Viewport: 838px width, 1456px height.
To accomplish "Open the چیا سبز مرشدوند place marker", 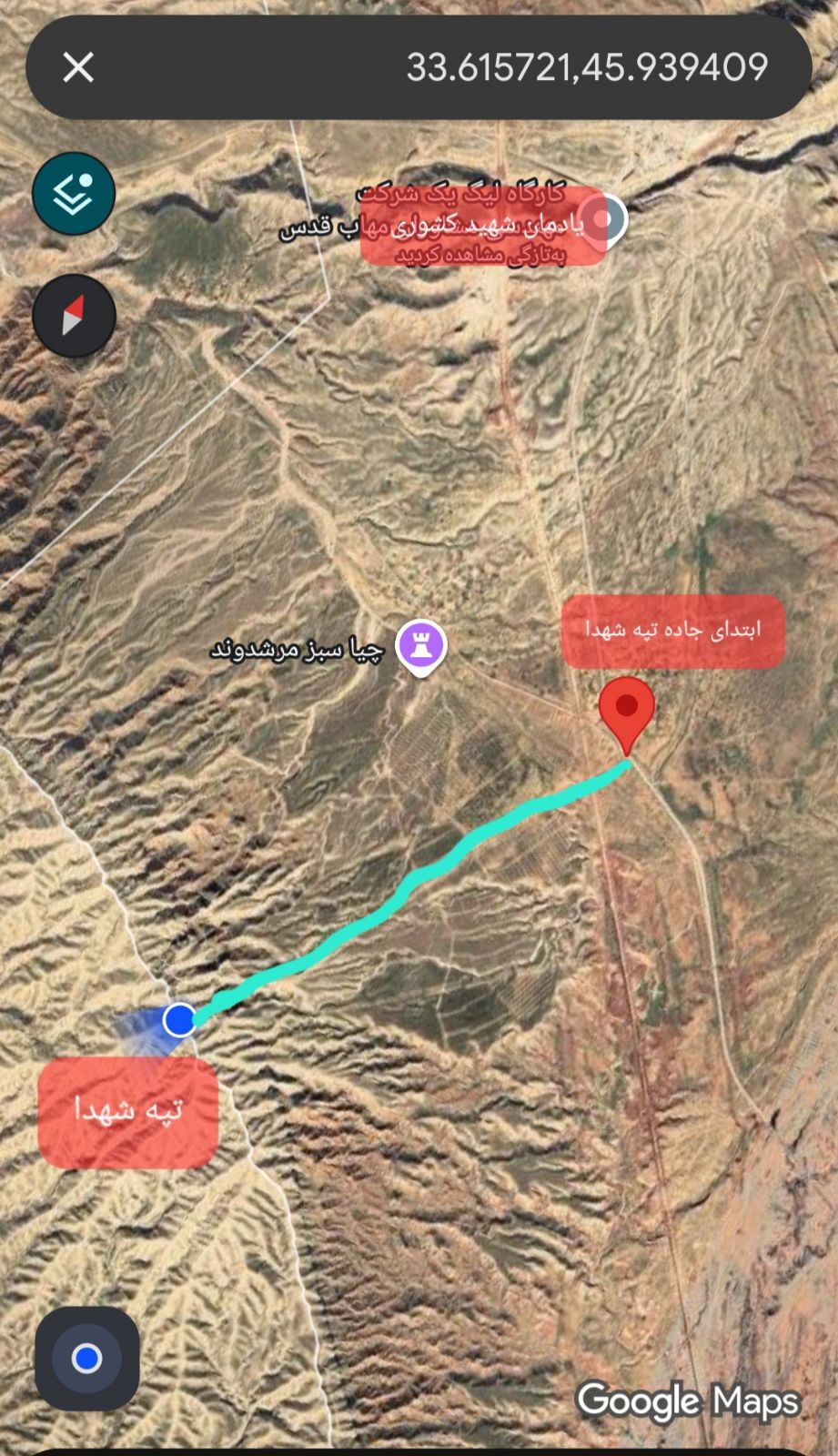I will click(x=420, y=645).
